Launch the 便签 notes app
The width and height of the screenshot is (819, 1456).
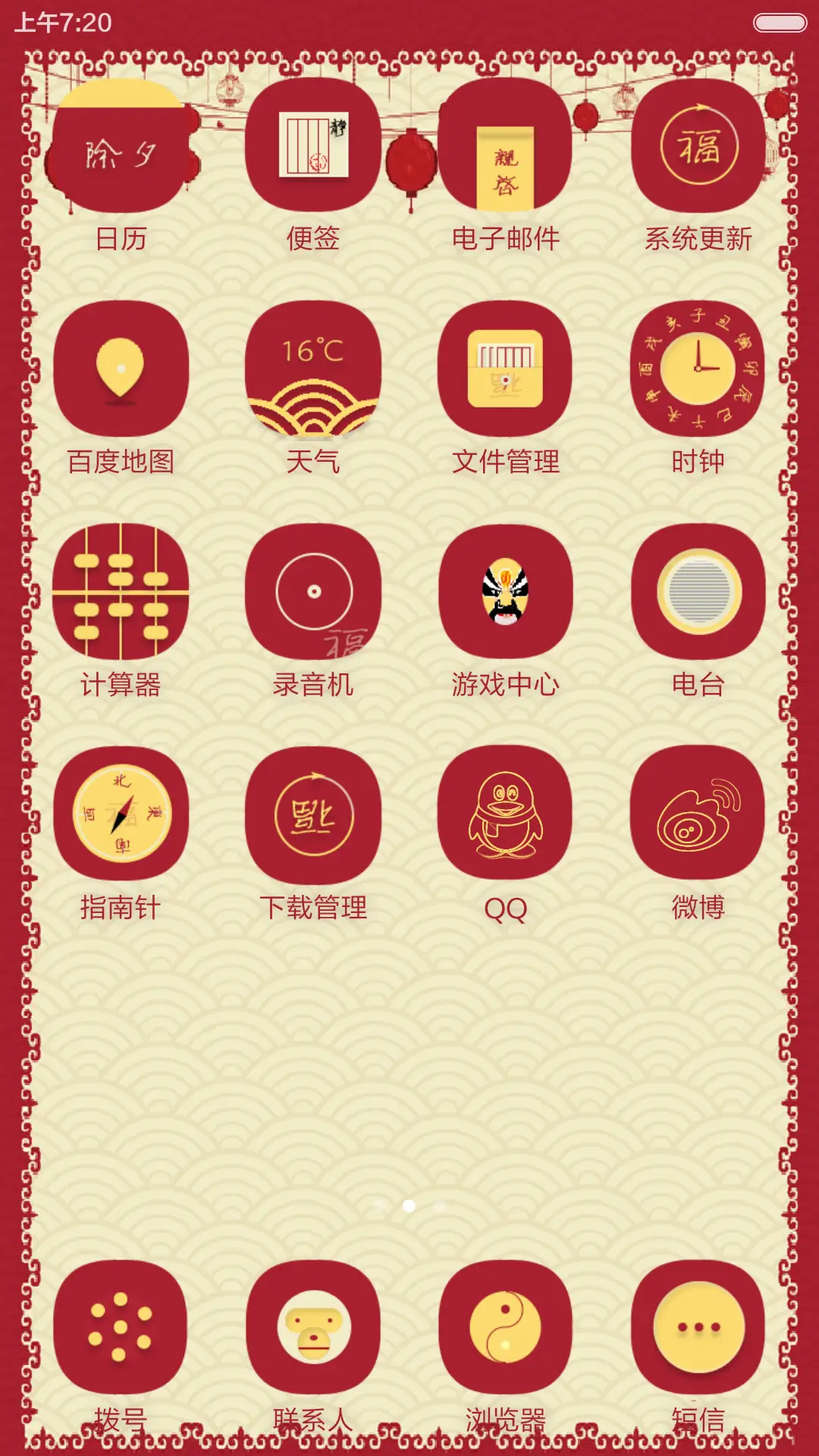click(x=313, y=146)
